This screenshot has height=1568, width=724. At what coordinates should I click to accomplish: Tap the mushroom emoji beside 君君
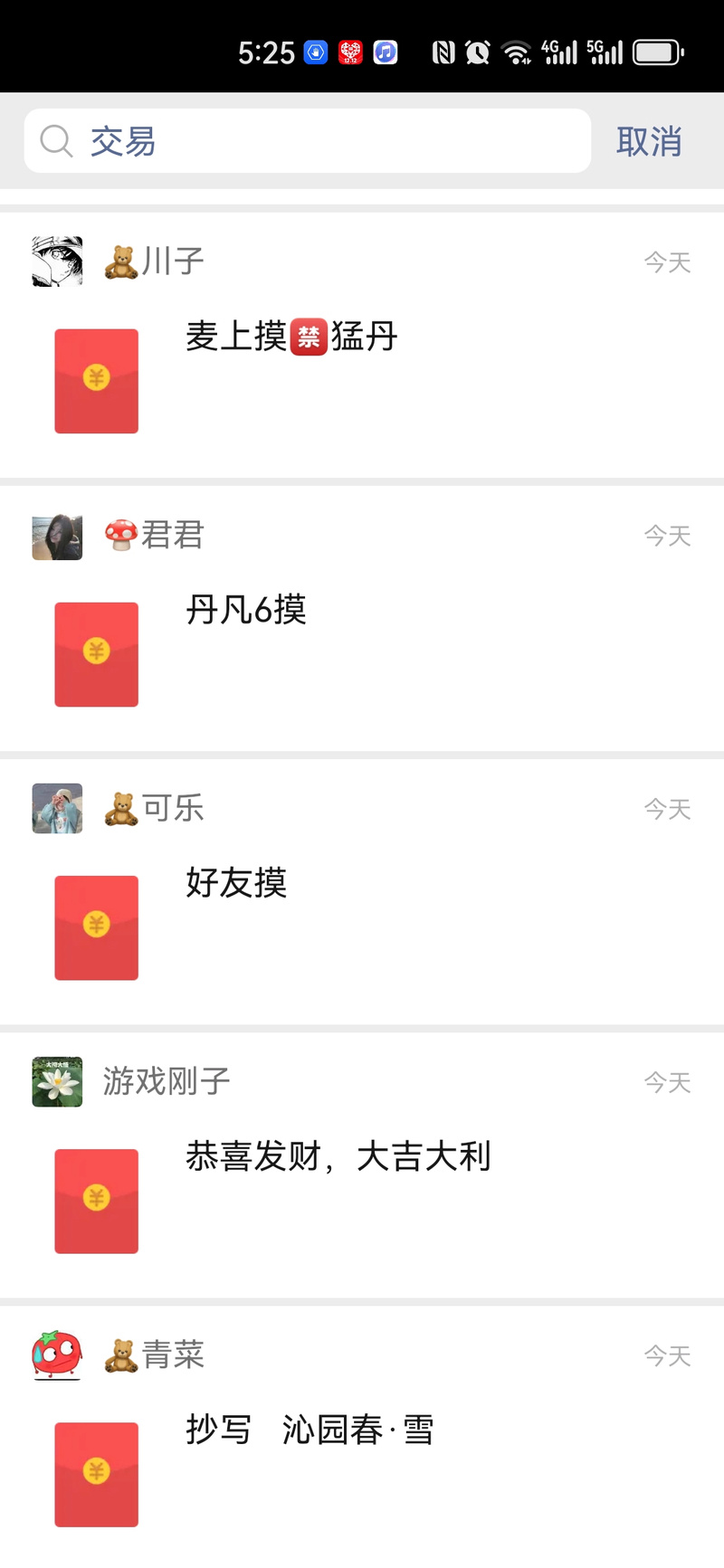(121, 535)
